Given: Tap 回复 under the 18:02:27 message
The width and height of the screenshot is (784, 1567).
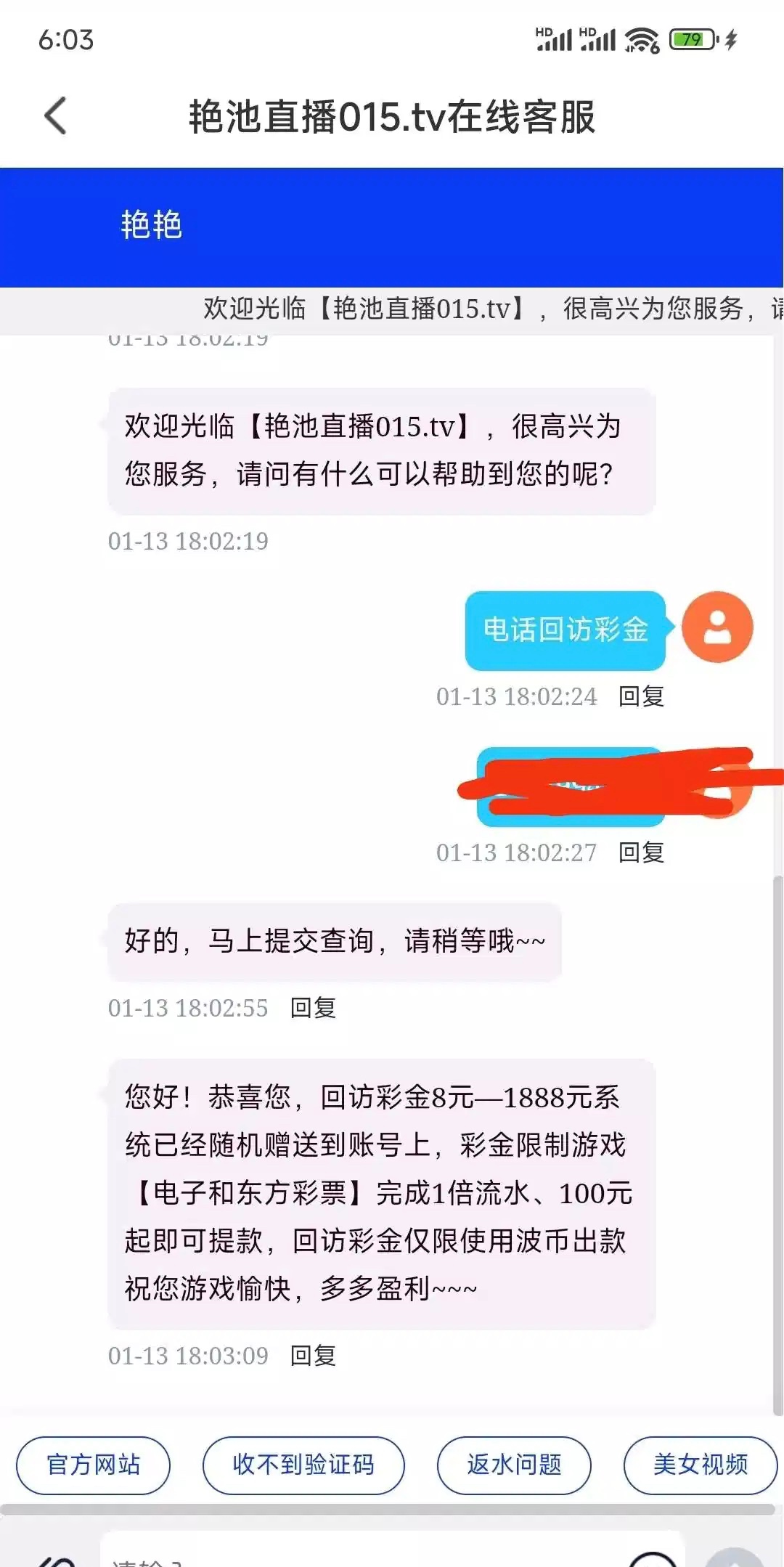Looking at the screenshot, I should tap(641, 852).
